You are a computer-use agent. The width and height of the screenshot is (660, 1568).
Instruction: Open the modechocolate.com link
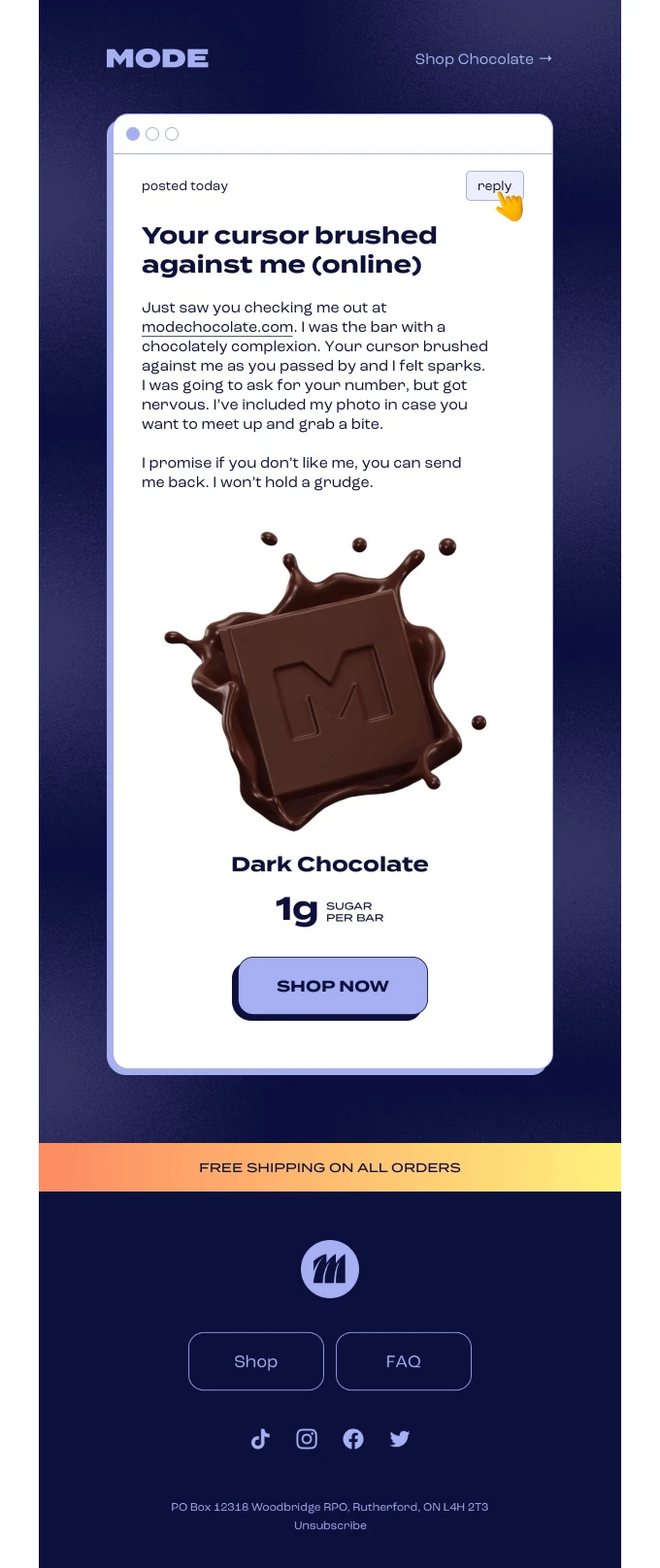217,327
